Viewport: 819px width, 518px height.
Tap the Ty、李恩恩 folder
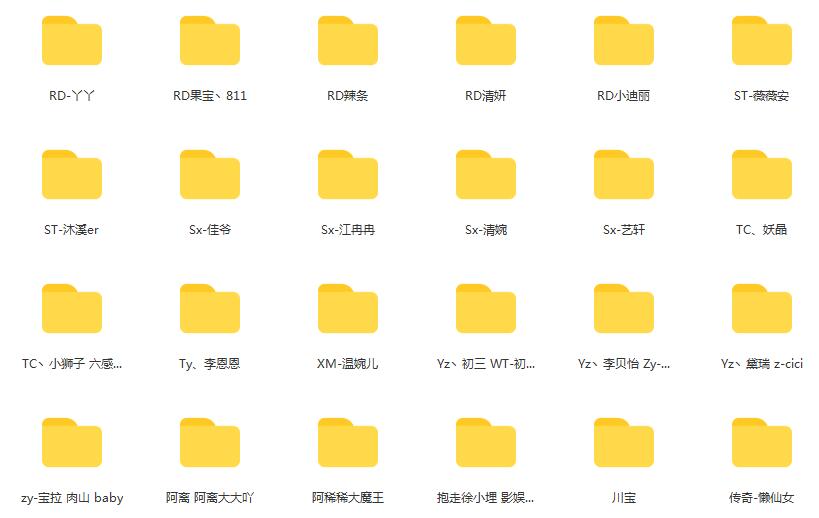210,310
